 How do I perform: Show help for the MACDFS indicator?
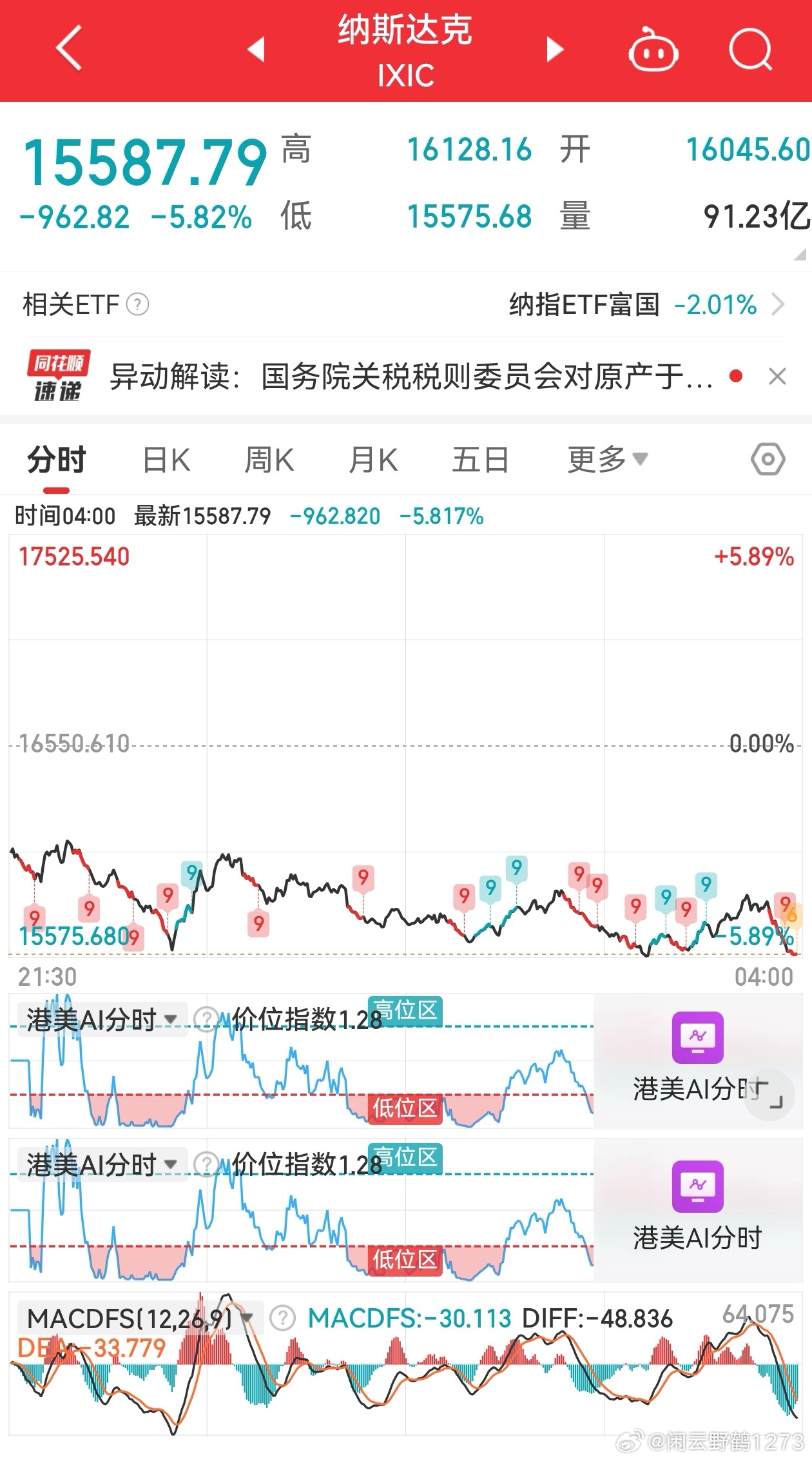(282, 1319)
